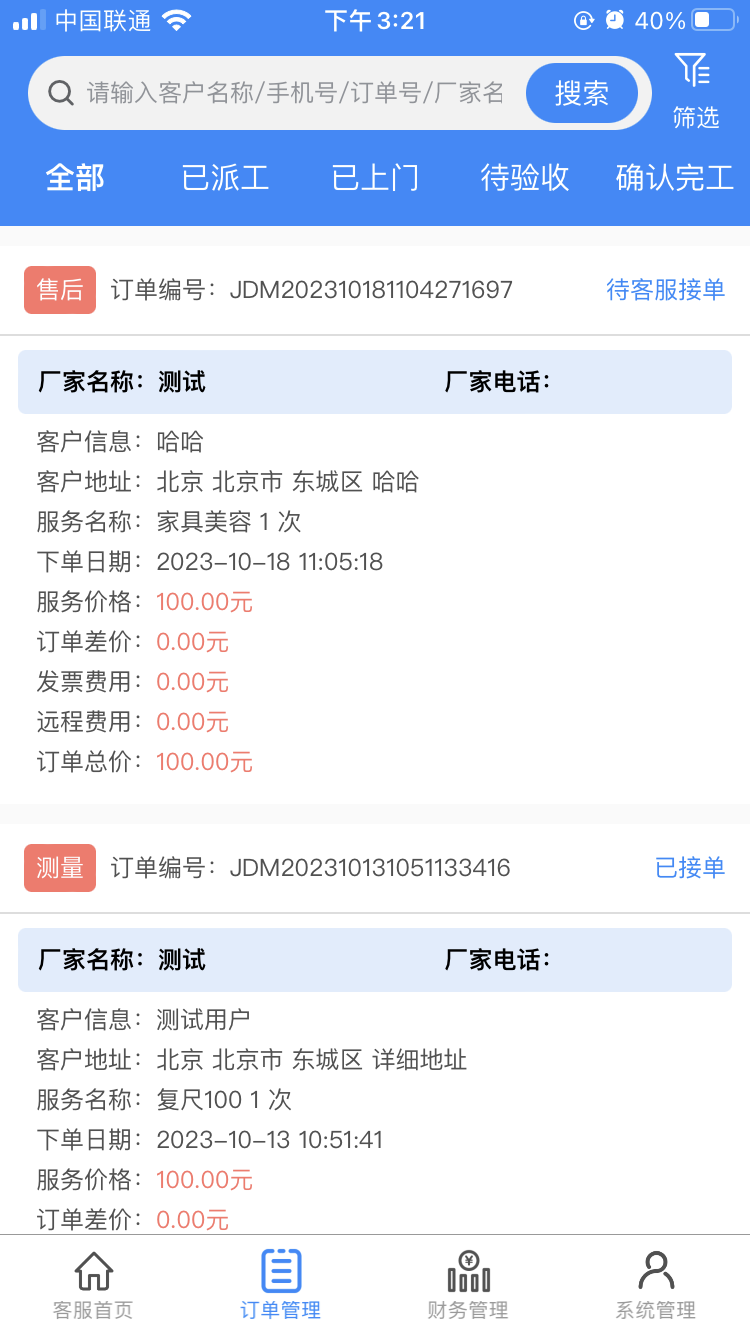Tap the 已接单 status link
This screenshot has width=750, height=1334.
pos(690,868)
